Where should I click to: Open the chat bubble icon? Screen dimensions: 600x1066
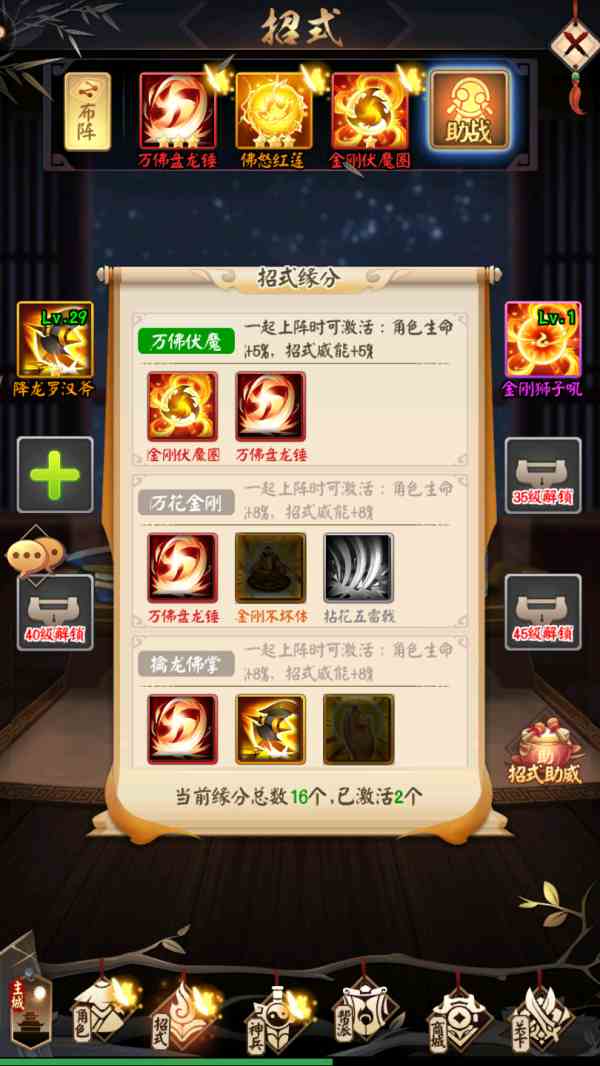click(33, 555)
